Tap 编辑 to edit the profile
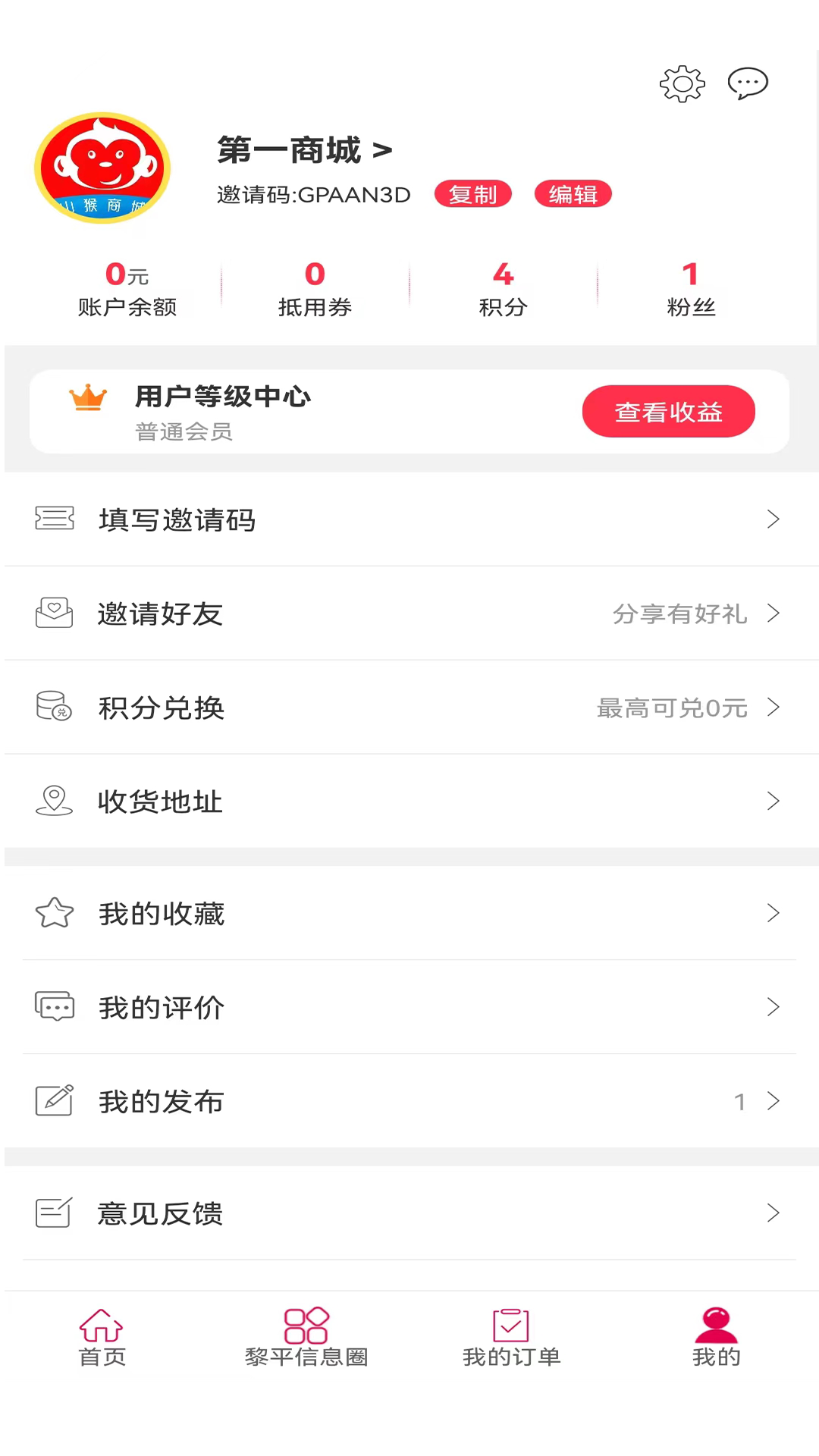This screenshot has height=1456, width=819. pyautogui.click(x=573, y=194)
